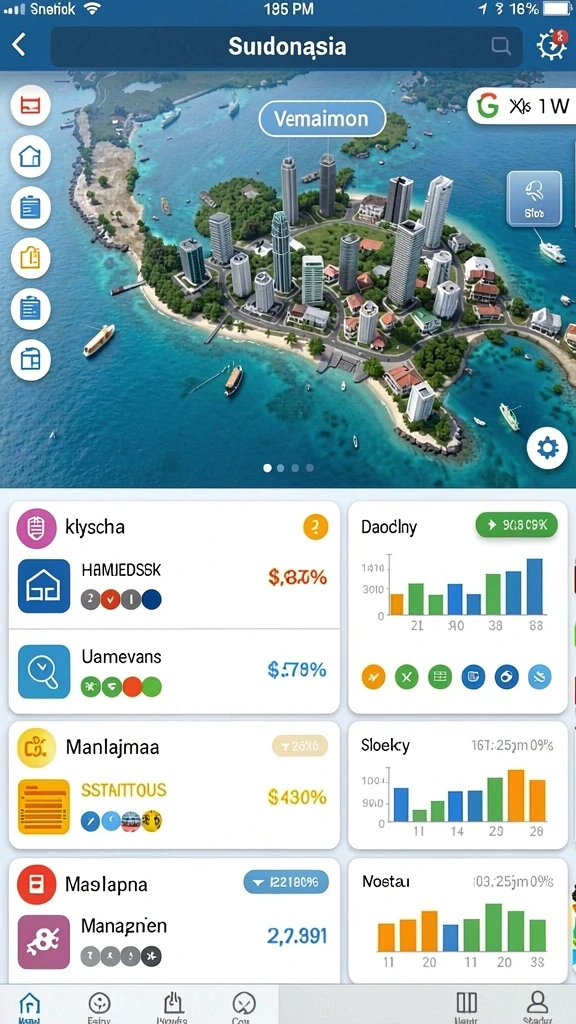Switch to the first home tab in bottom bar
This screenshot has width=576, height=1024.
point(29,1006)
